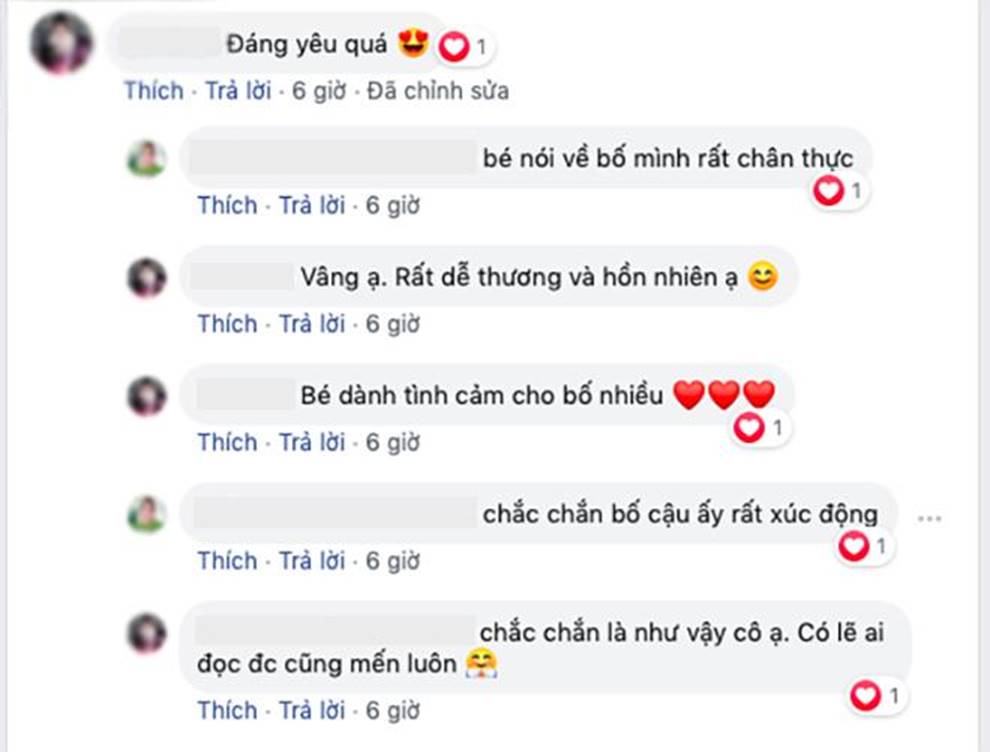
Task: Open options menu beside 'rất xúc động' comment
Action: (x=929, y=518)
